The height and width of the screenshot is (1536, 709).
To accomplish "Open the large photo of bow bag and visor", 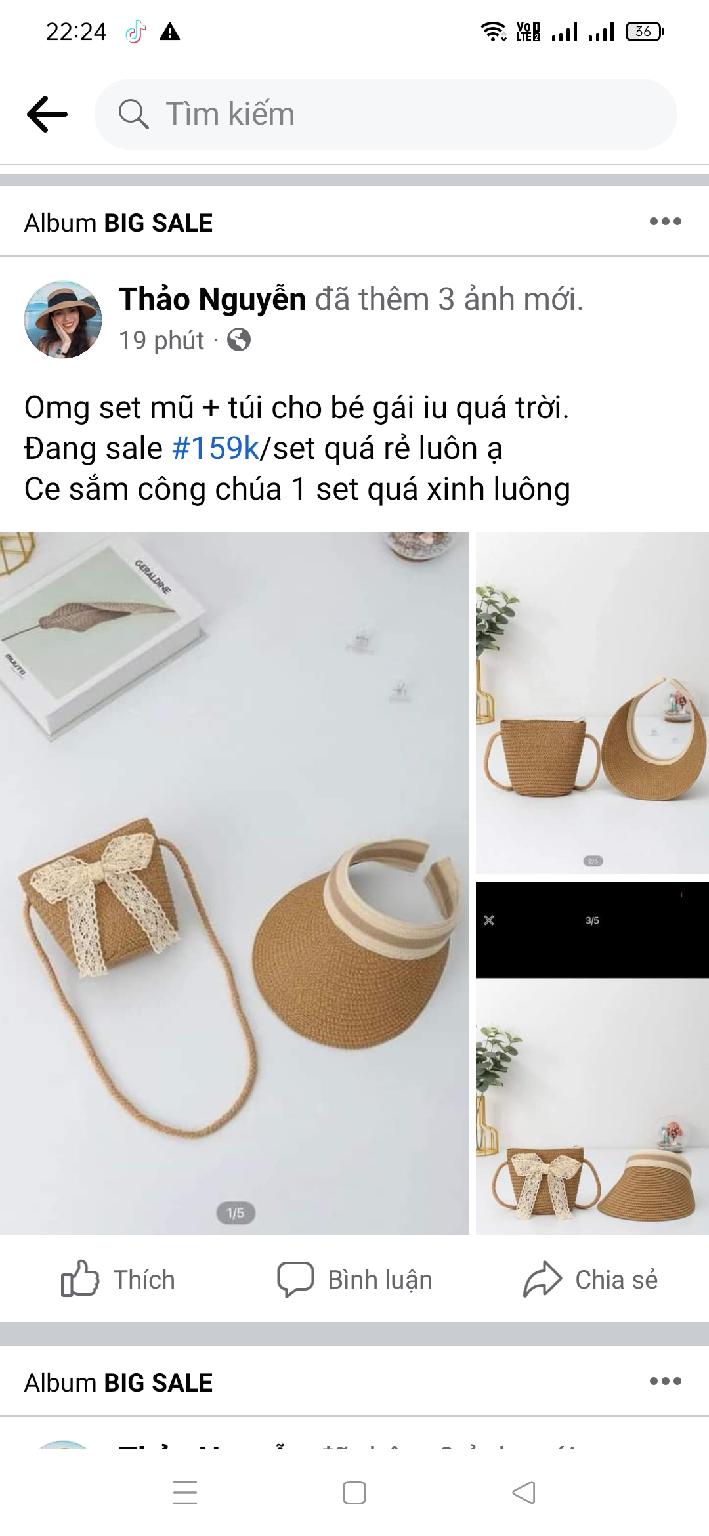I will (234, 882).
